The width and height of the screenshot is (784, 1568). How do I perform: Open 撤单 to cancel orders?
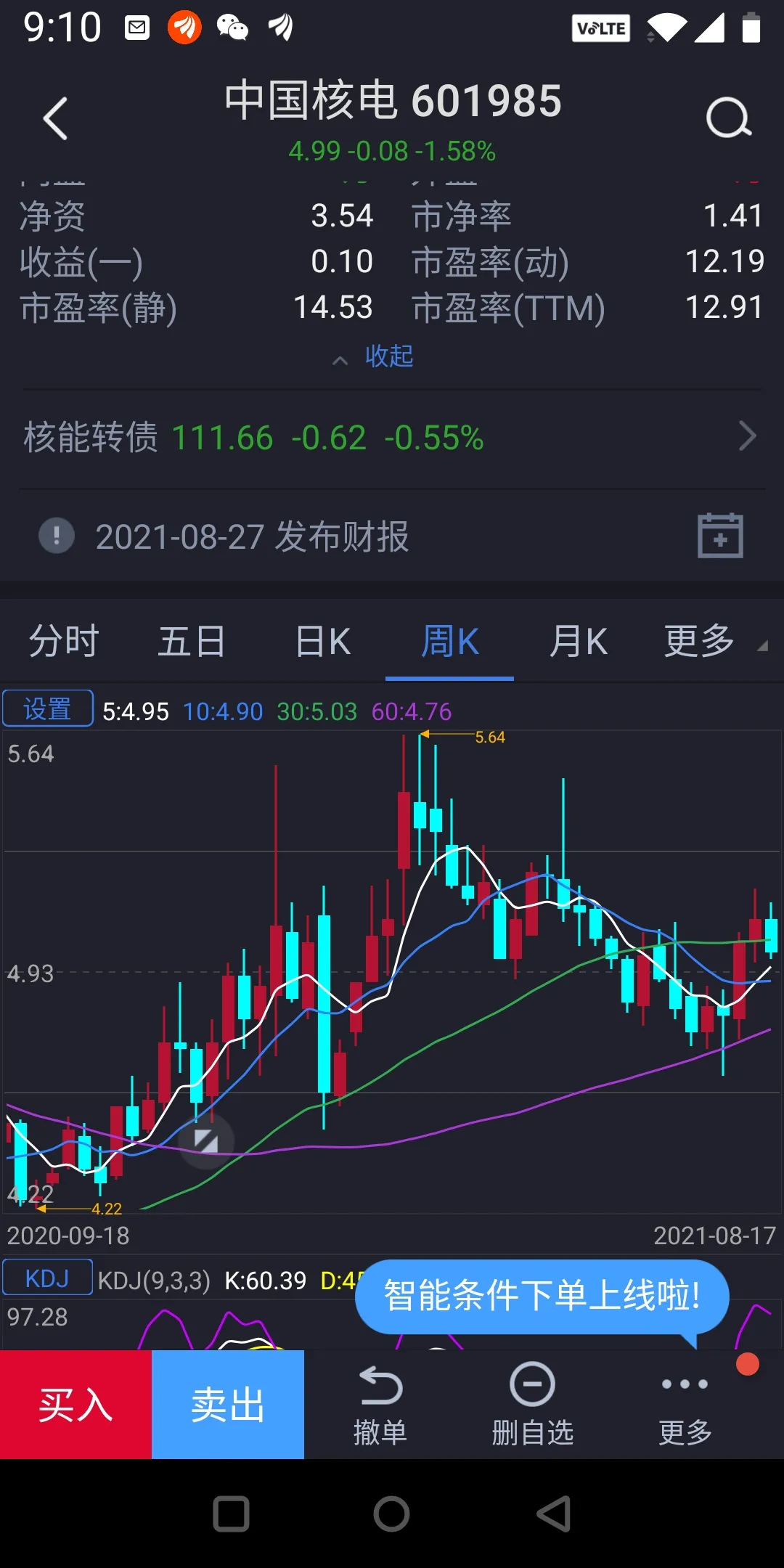pyautogui.click(x=380, y=1406)
